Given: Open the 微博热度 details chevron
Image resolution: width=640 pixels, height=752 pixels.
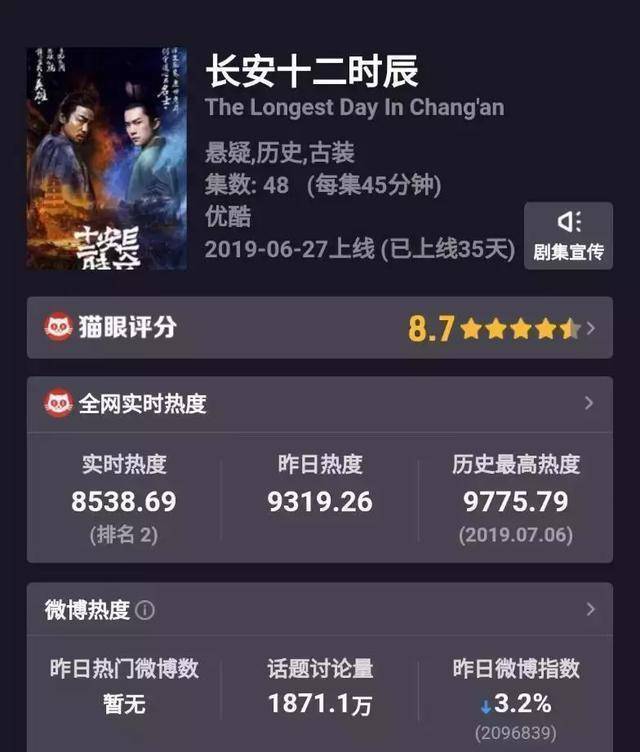Looking at the screenshot, I should click(590, 609).
